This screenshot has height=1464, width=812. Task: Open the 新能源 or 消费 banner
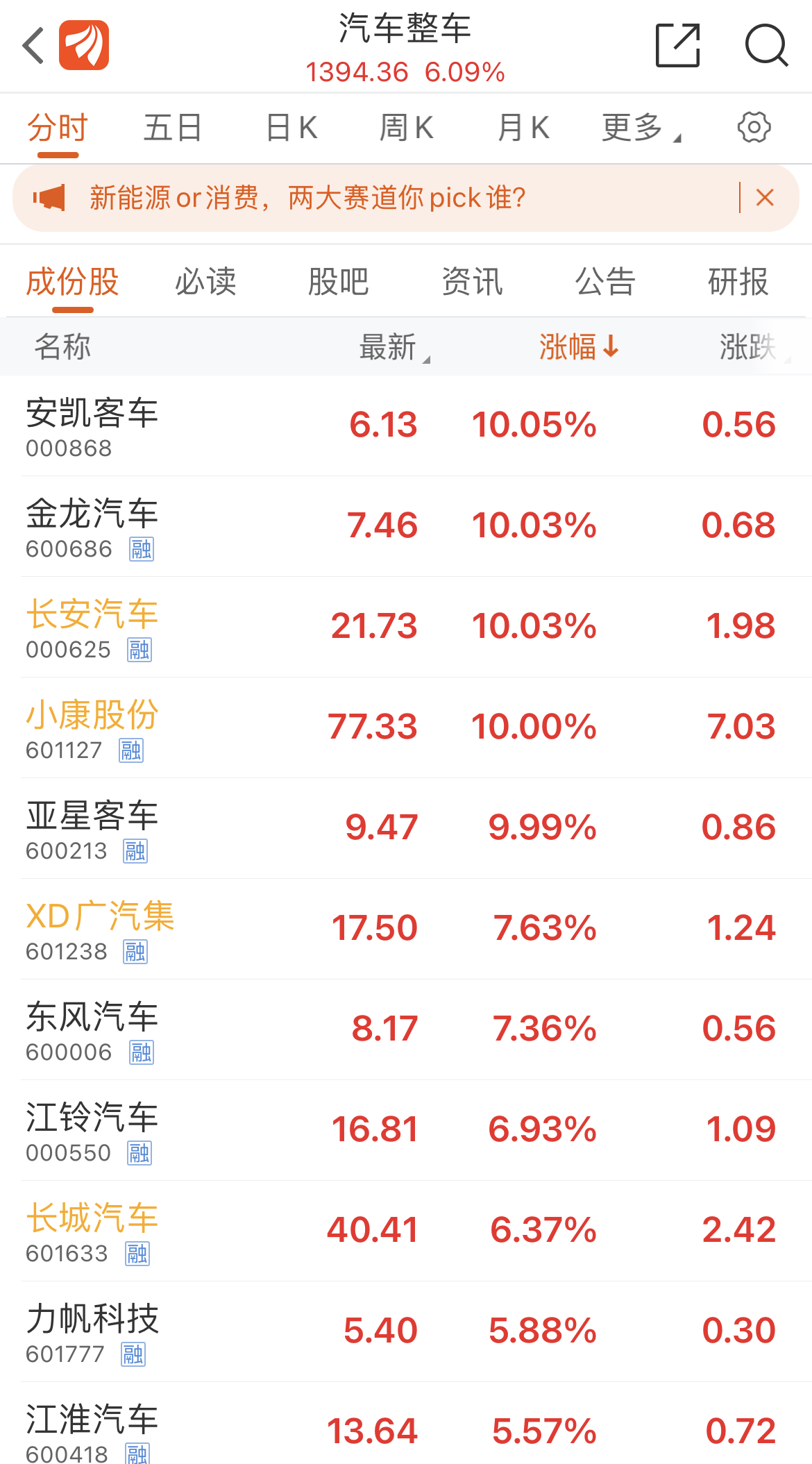(307, 198)
